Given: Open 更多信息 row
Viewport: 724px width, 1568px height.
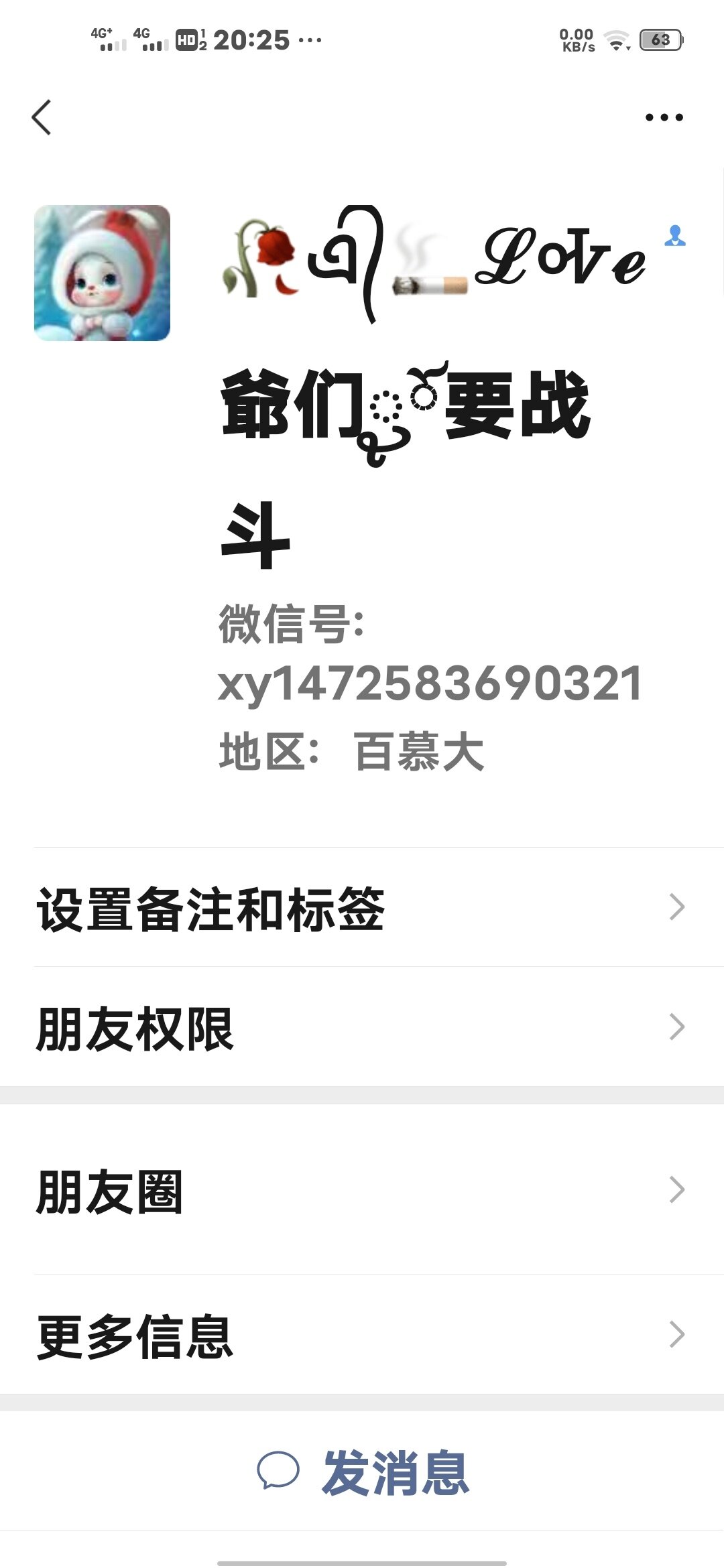Looking at the screenshot, I should coord(362,1335).
